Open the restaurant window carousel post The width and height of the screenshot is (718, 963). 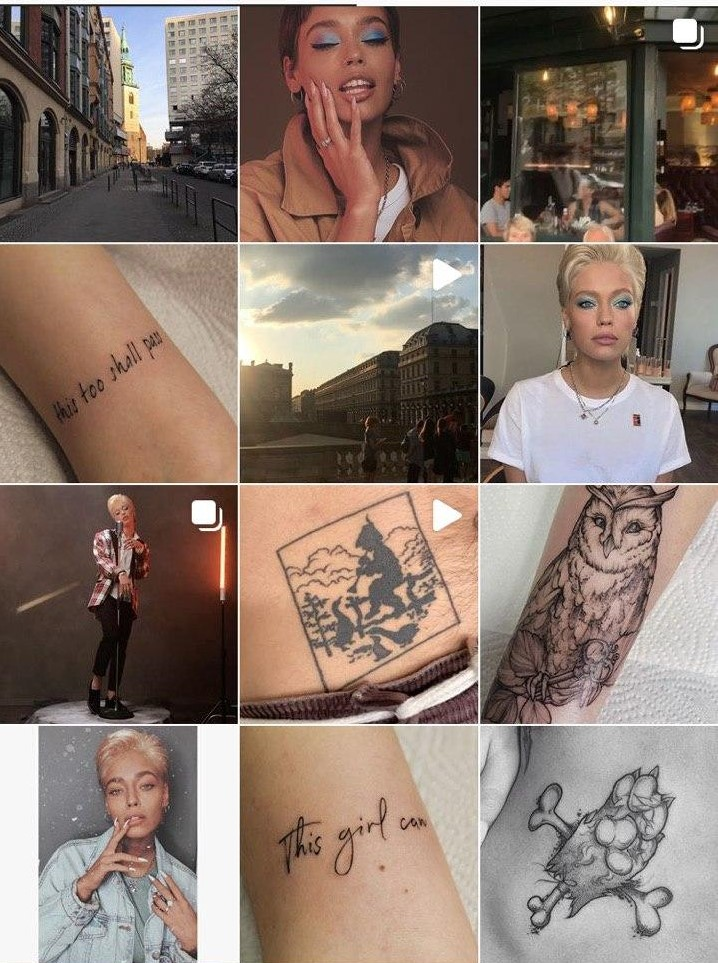598,122
